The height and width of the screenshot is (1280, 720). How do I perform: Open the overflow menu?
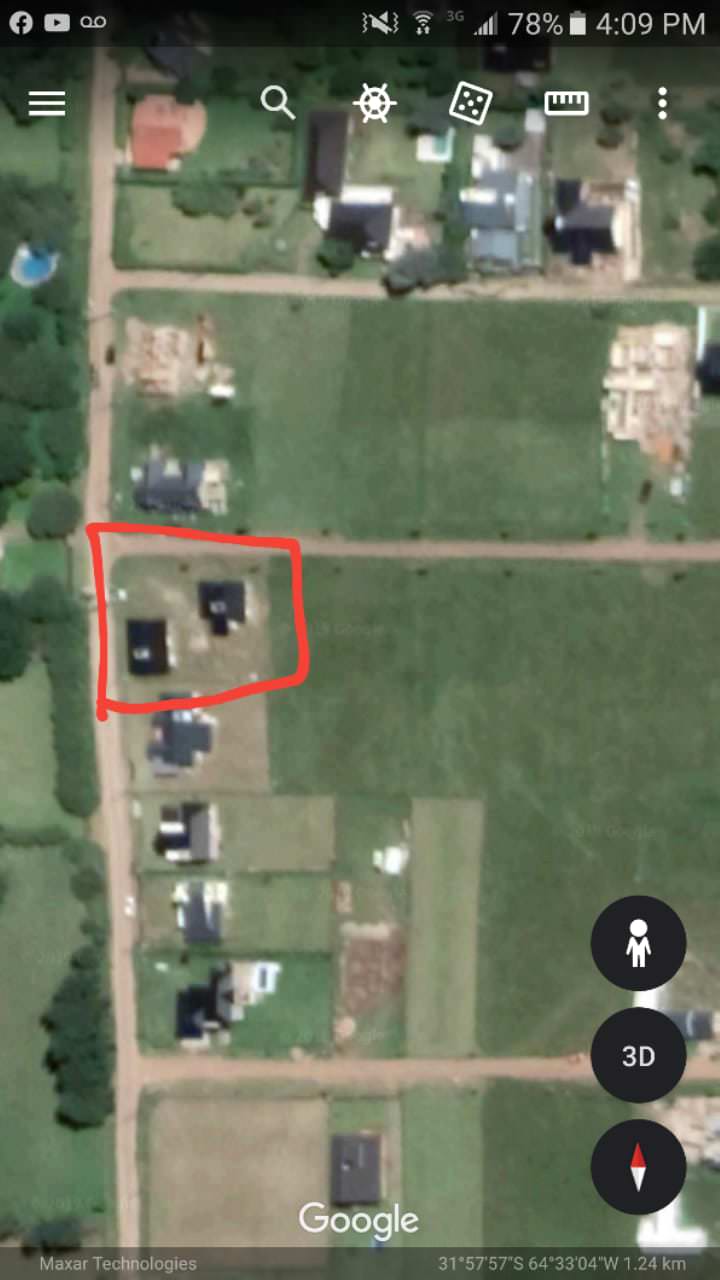662,103
